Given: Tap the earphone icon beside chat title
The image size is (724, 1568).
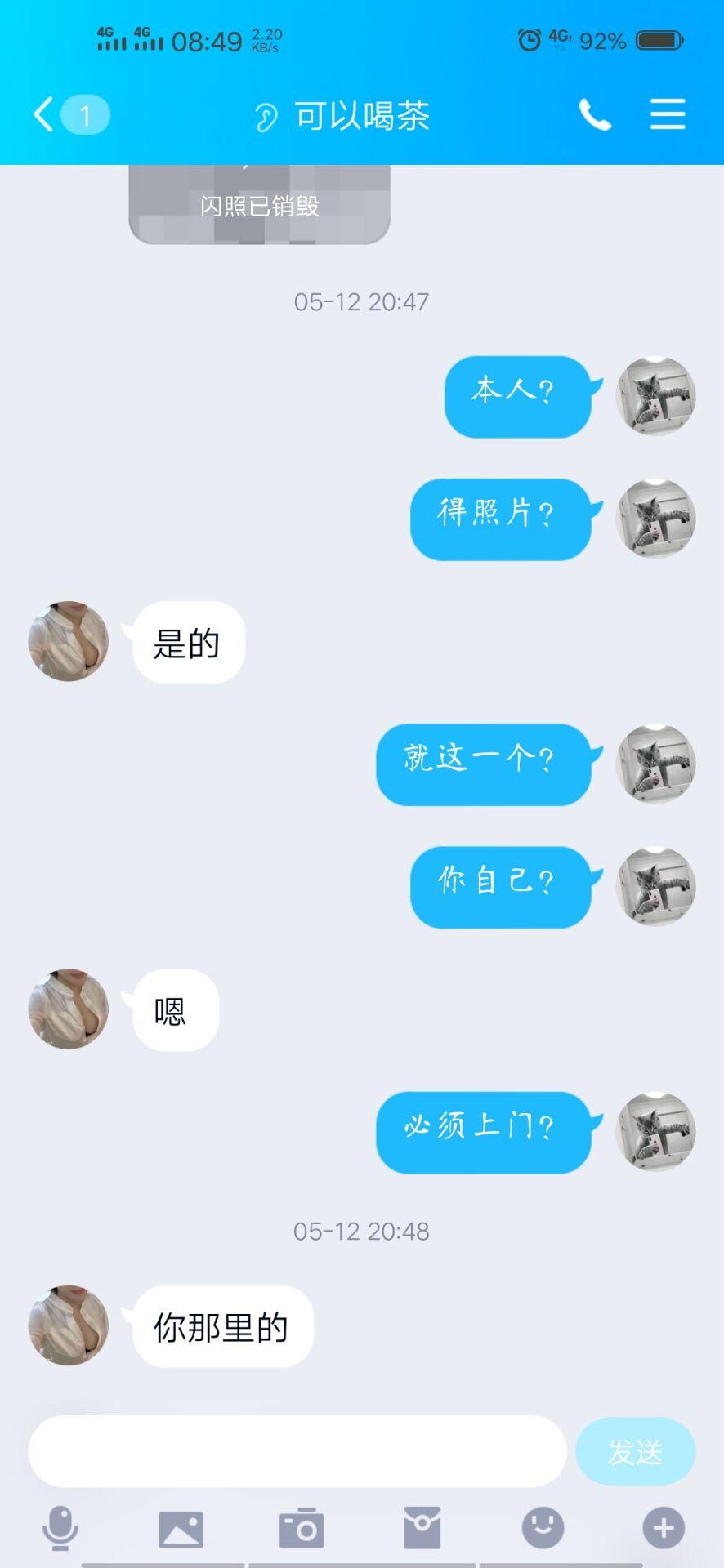Looking at the screenshot, I should (x=266, y=116).
